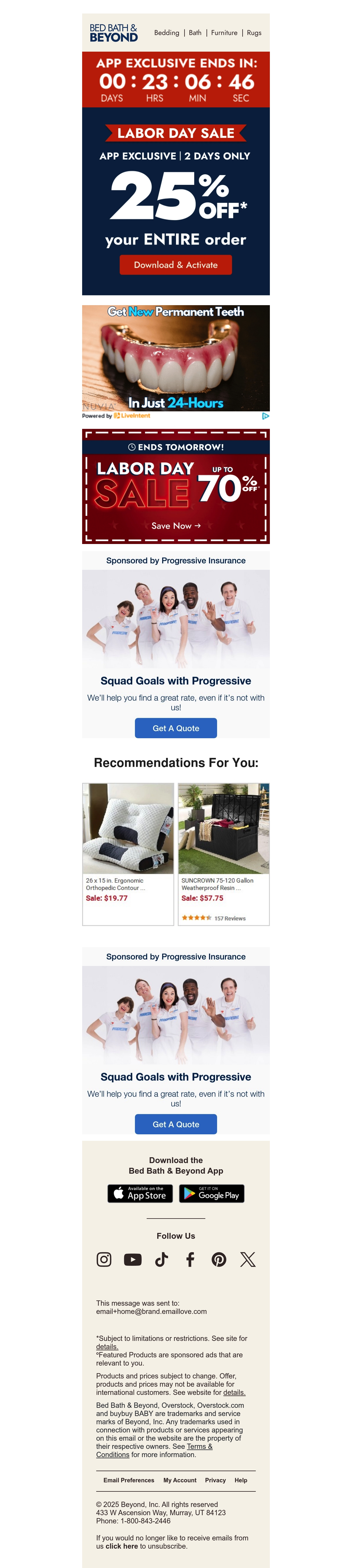The height and width of the screenshot is (1568, 352).
Task: Open Email Preferences
Action: pyautogui.click(x=128, y=1480)
